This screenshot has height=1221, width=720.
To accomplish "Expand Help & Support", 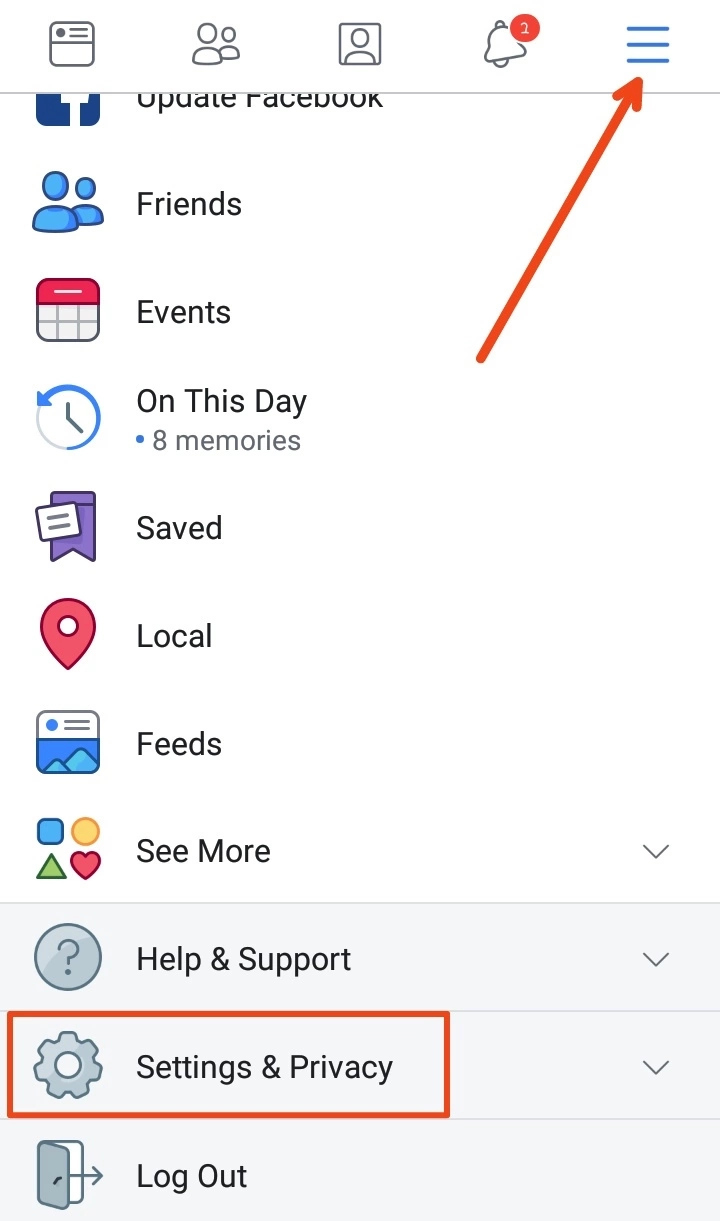I will (x=360, y=958).
